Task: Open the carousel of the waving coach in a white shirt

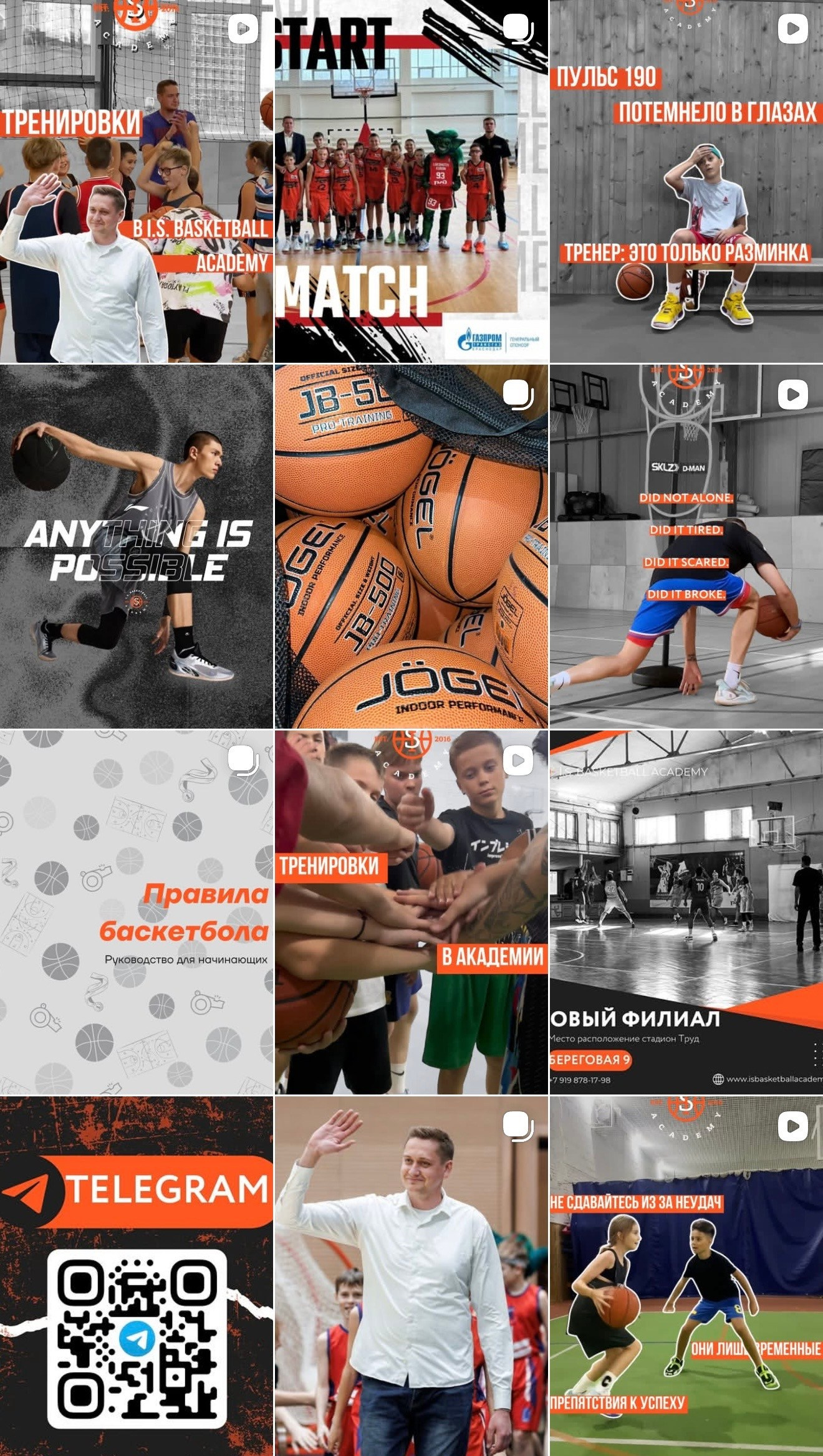Action: point(412,1276)
